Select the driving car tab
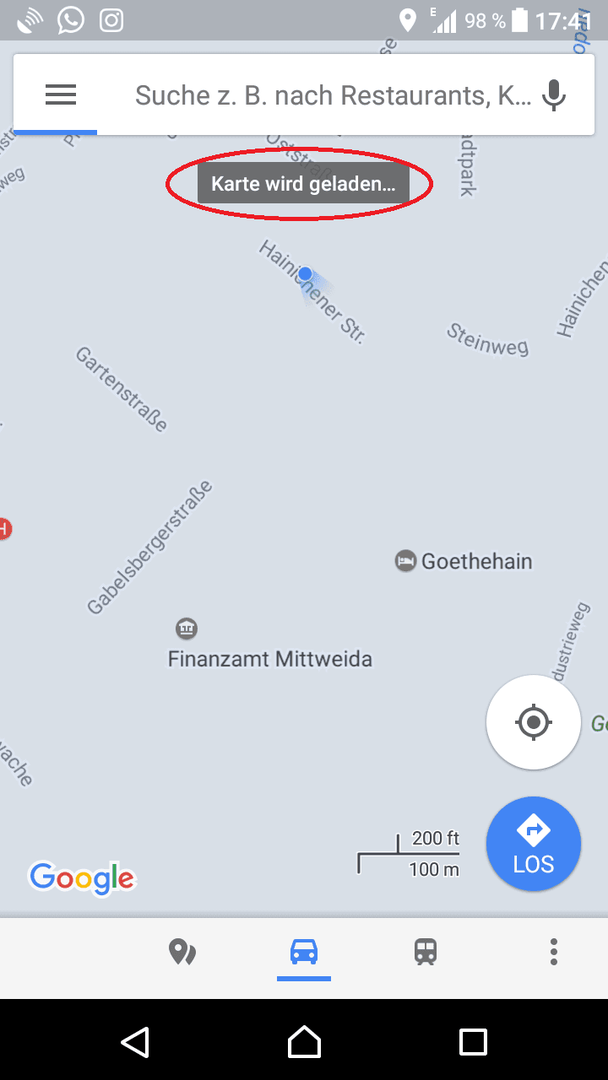 [304, 952]
